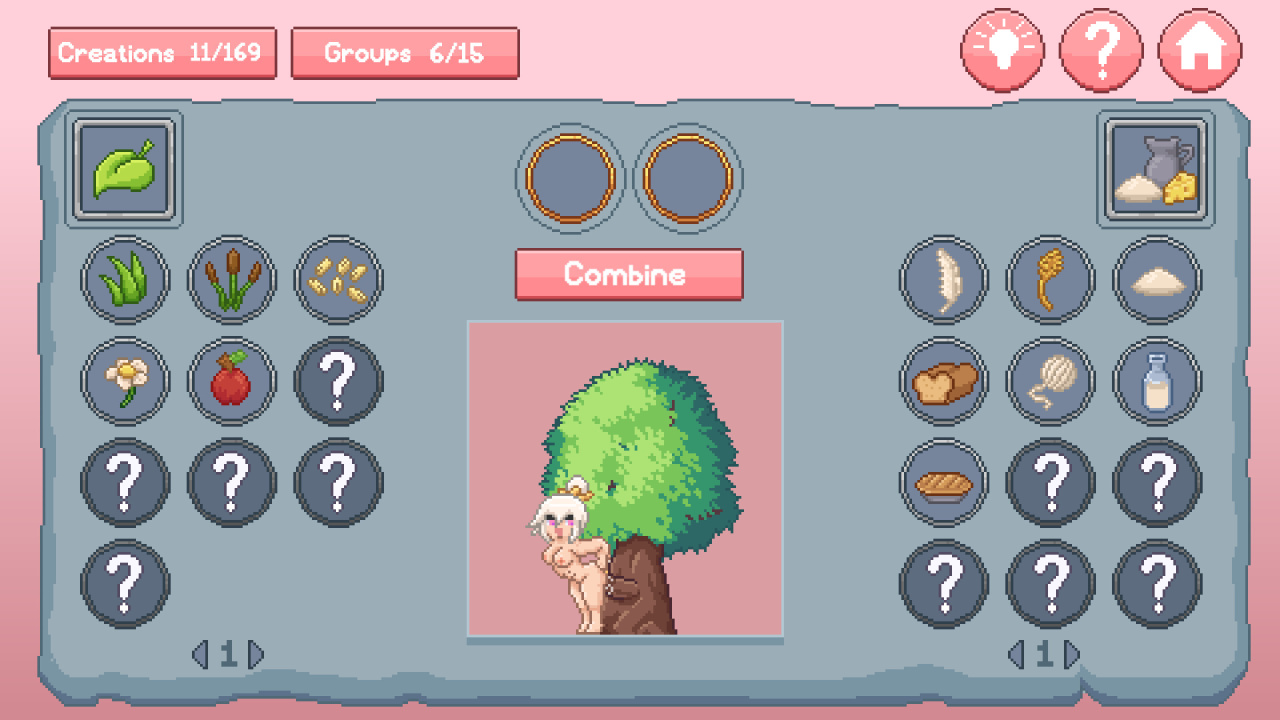Screen dimensions: 1280x720
Task: Choose the white flower item
Action: [x=125, y=381]
